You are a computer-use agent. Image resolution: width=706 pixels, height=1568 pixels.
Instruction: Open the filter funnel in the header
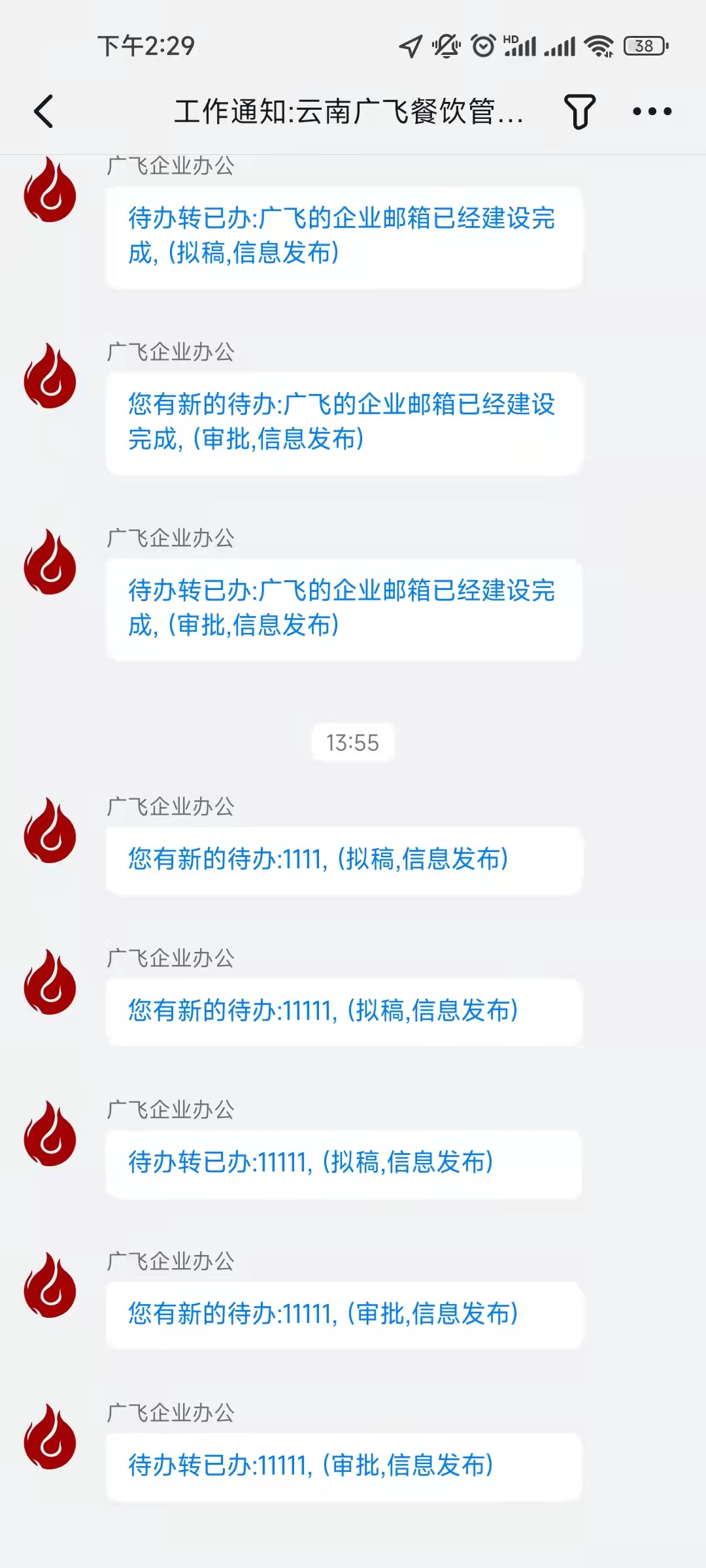tap(579, 111)
